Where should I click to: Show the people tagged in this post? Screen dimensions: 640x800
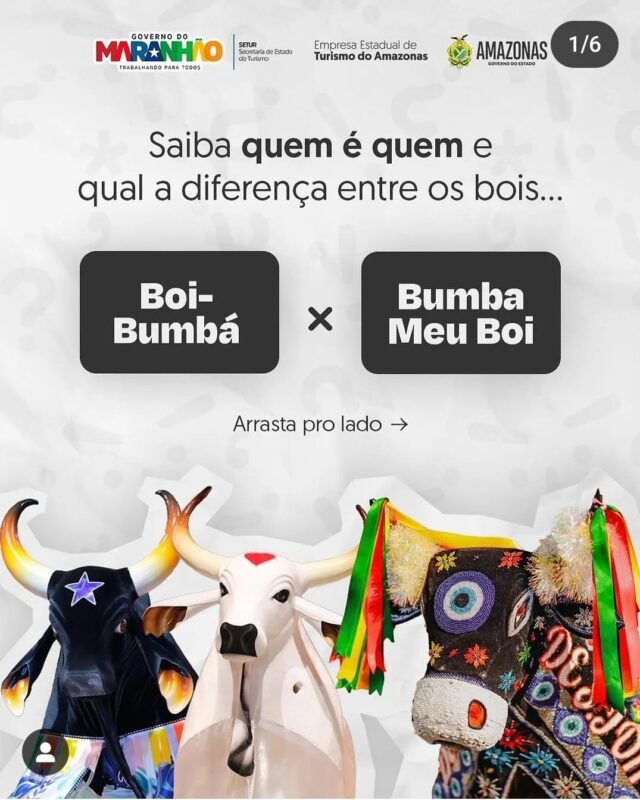(x=45, y=753)
